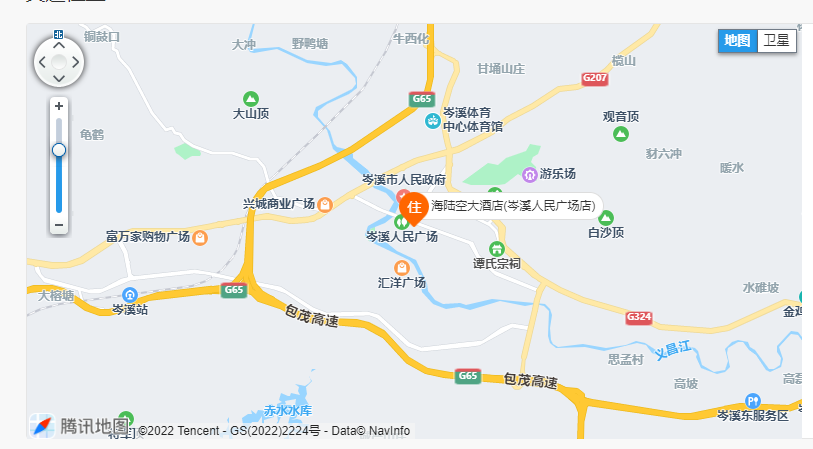Pan map down with the arrow
This screenshot has height=449, width=813.
click(59, 80)
